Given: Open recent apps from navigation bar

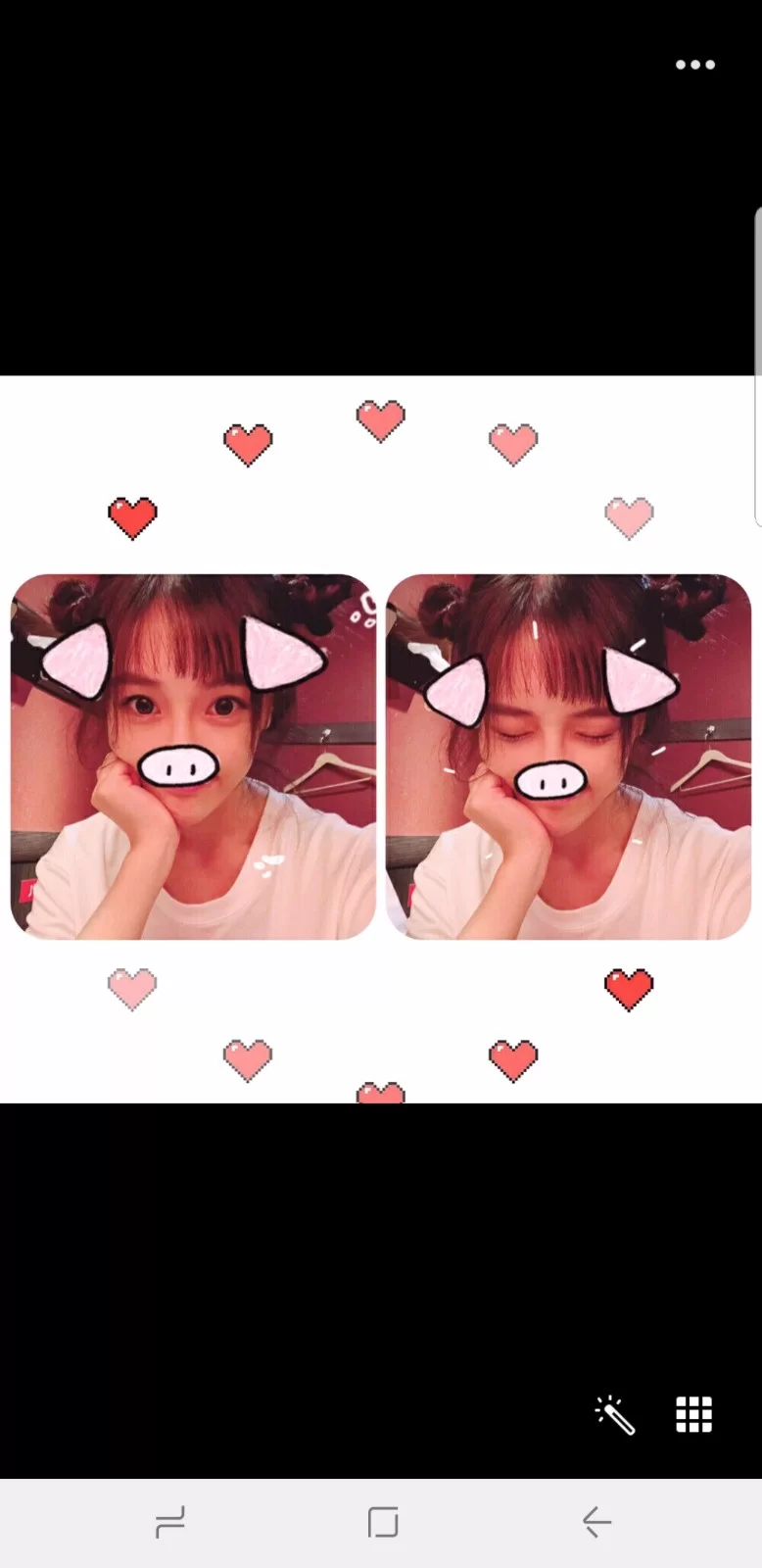Looking at the screenshot, I should pos(169,1522).
